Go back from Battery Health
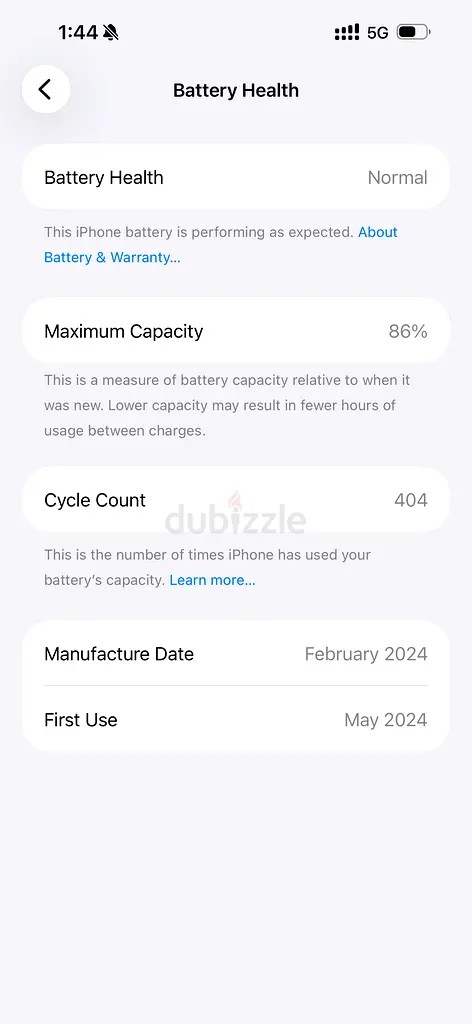The image size is (472, 1024). click(46, 89)
